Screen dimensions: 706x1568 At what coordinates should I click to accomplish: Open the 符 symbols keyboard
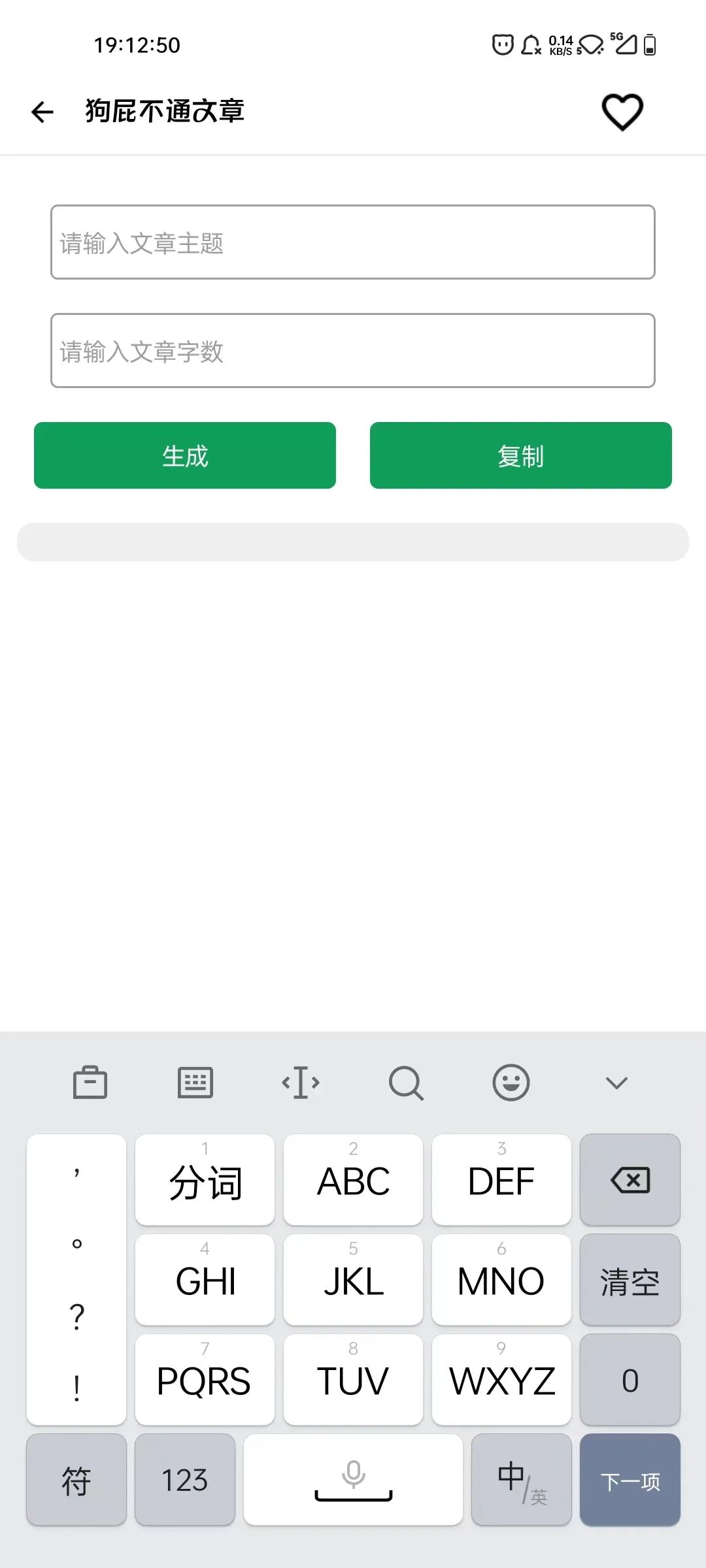76,1480
